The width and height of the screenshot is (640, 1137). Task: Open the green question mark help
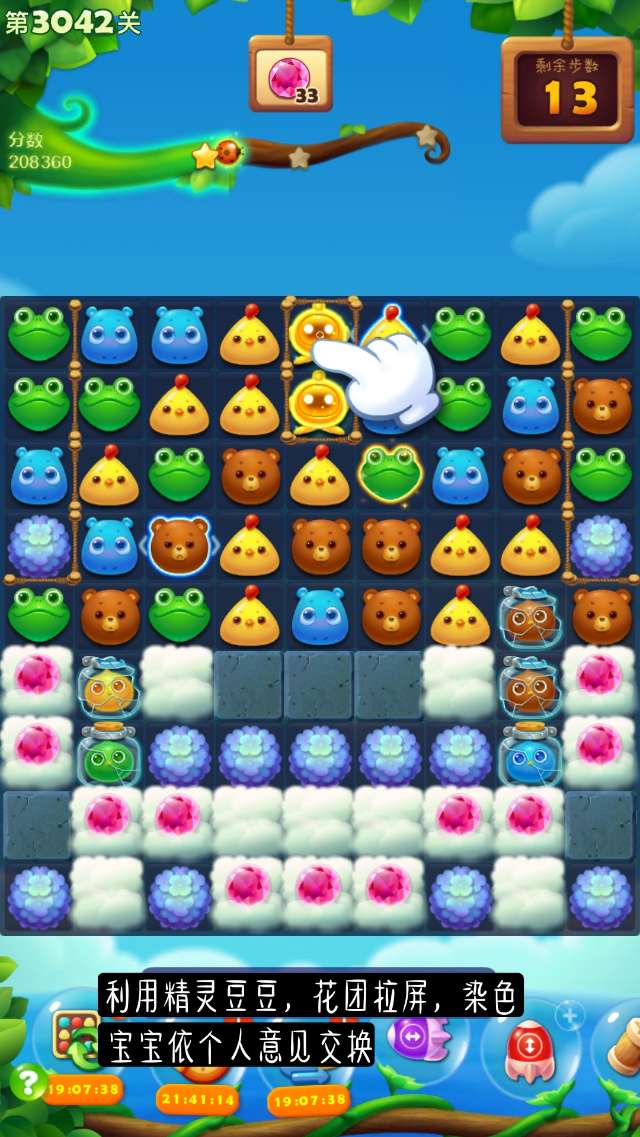(25, 1080)
